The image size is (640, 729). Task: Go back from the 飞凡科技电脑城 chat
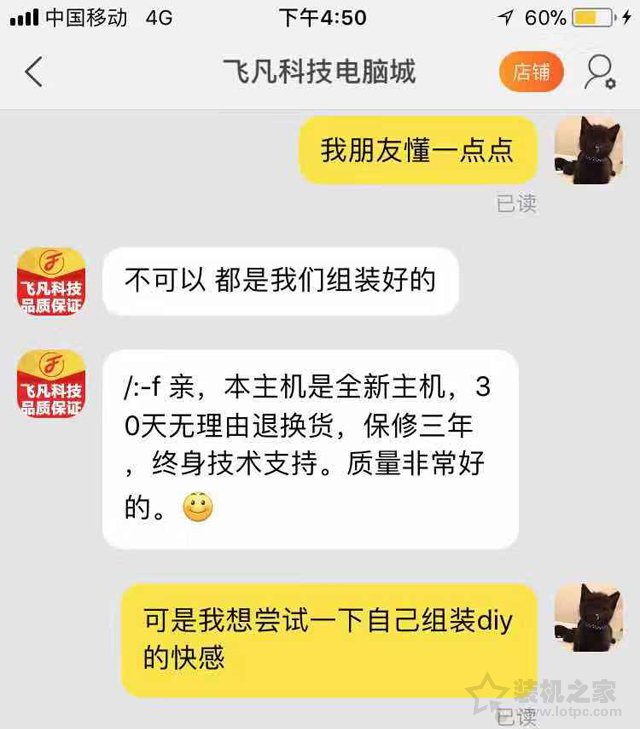coord(34,72)
